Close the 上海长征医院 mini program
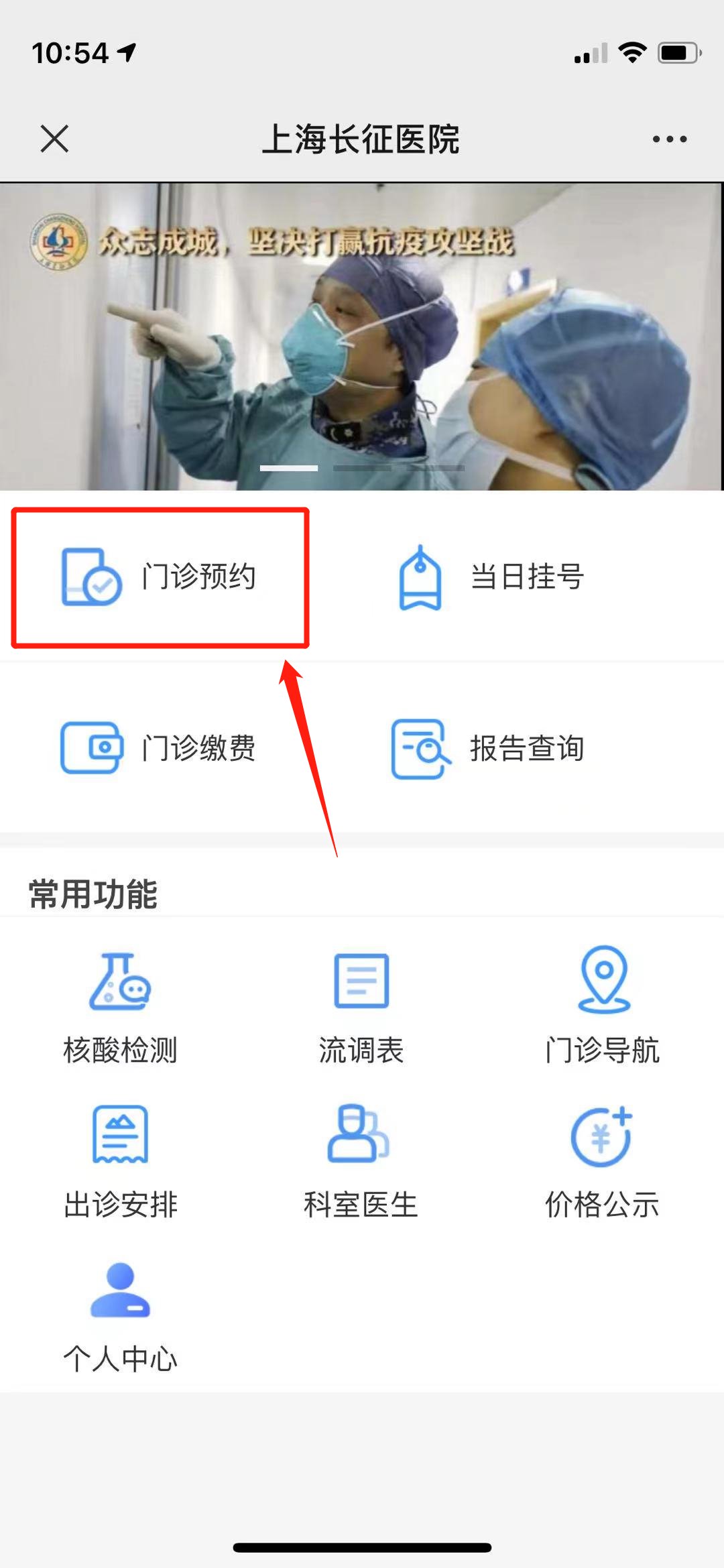Image resolution: width=724 pixels, height=1568 pixels. click(x=54, y=139)
